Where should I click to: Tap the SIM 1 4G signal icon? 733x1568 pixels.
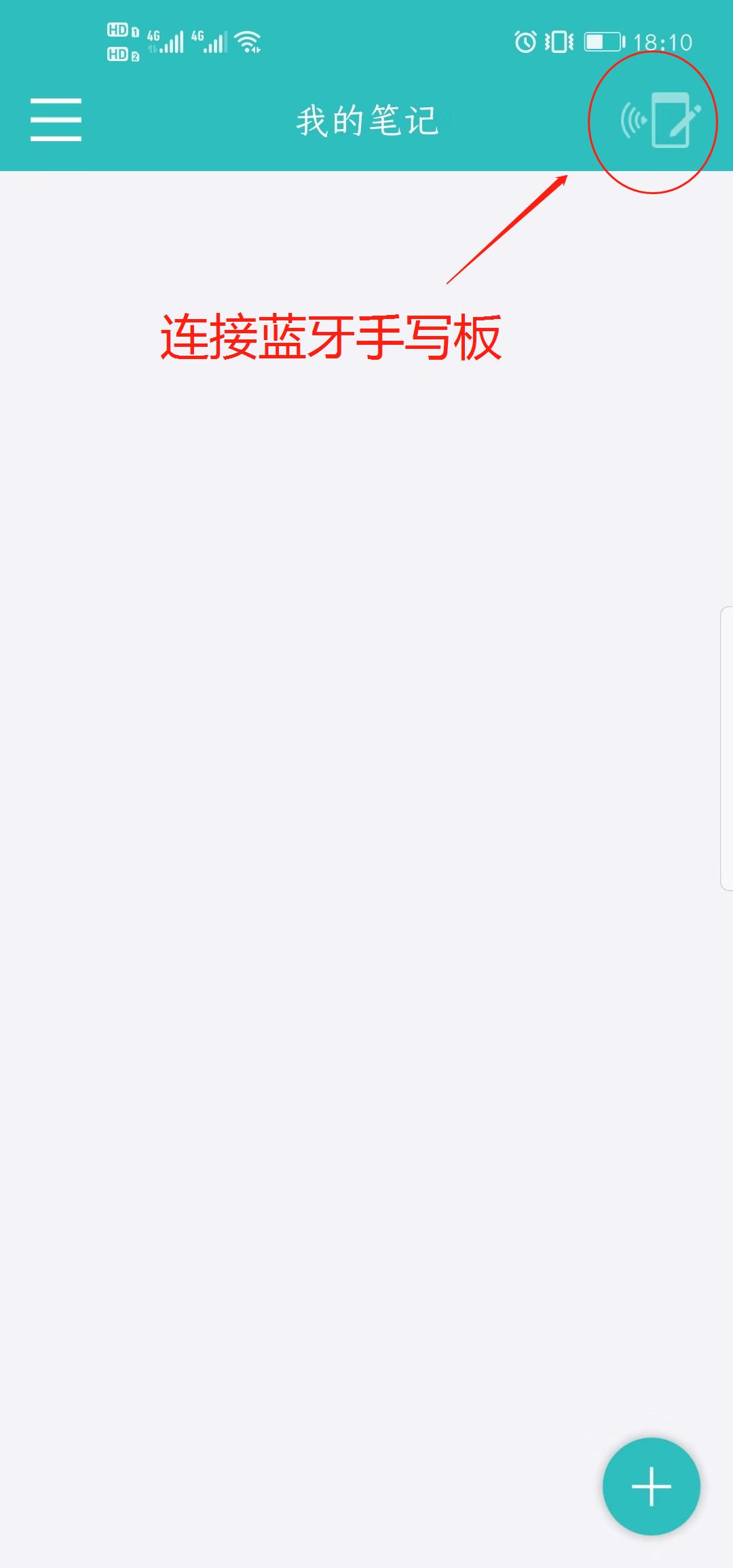point(165,41)
